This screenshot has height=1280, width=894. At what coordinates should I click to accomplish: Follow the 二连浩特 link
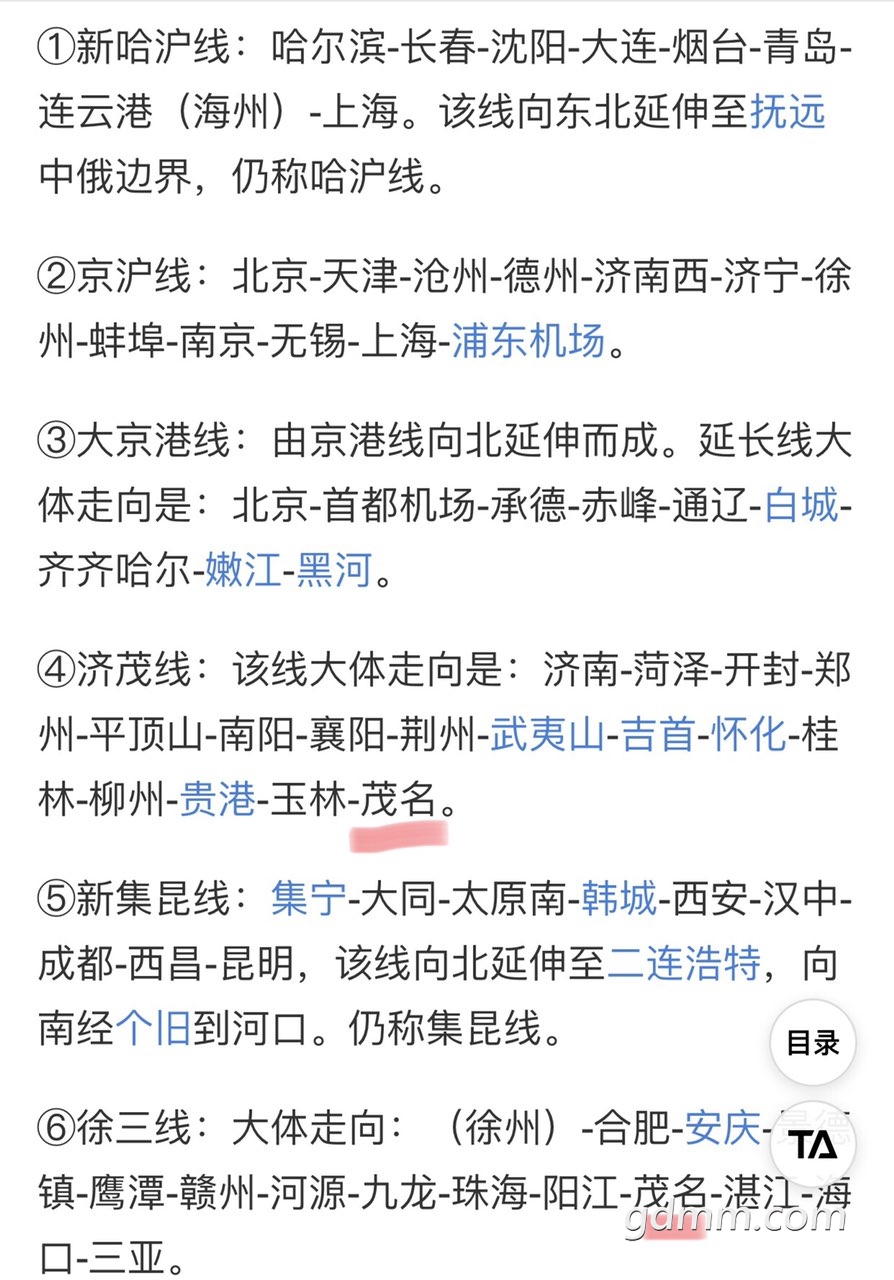(684, 965)
